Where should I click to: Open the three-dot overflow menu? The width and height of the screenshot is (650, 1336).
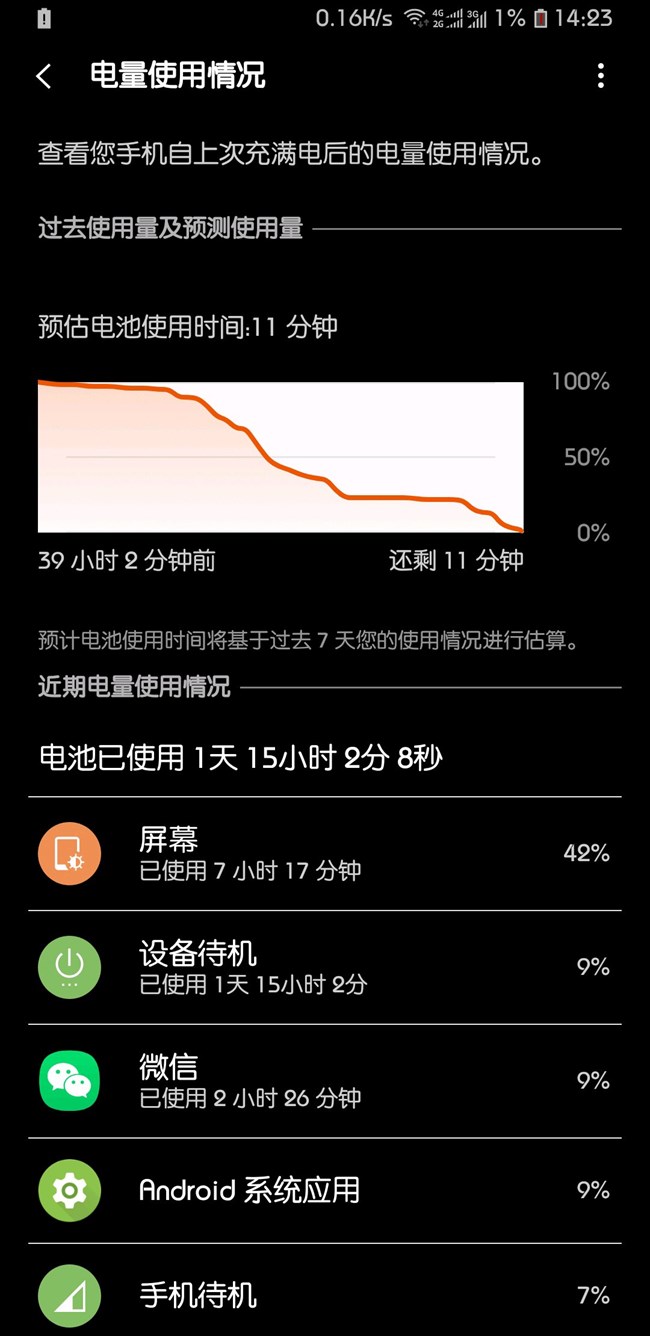point(600,76)
